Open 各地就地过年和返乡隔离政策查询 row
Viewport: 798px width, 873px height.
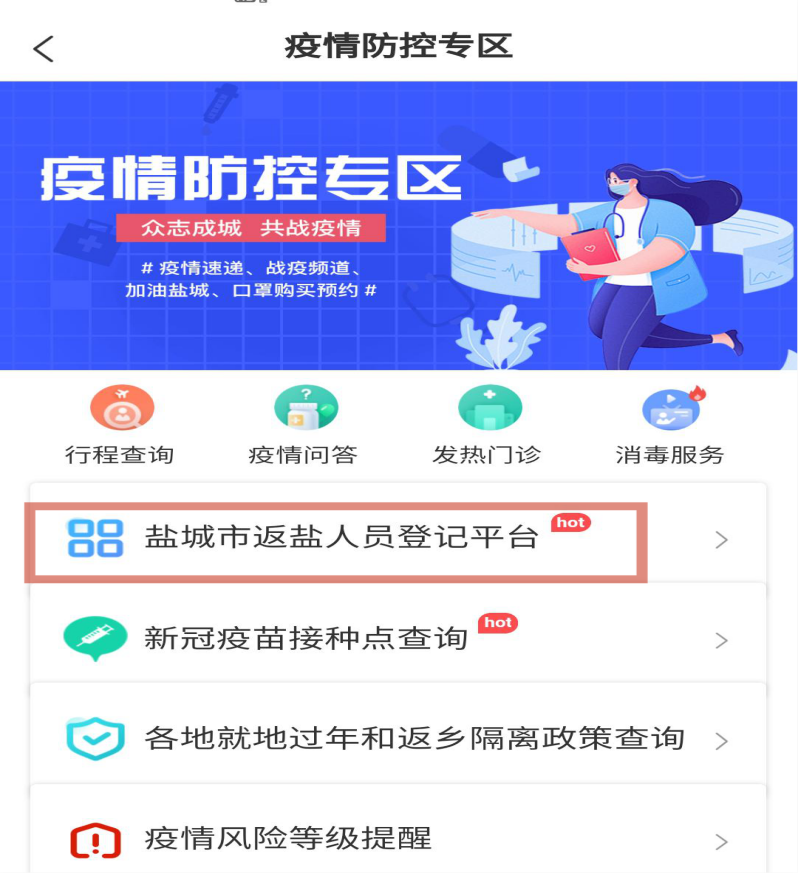pyautogui.click(x=398, y=739)
